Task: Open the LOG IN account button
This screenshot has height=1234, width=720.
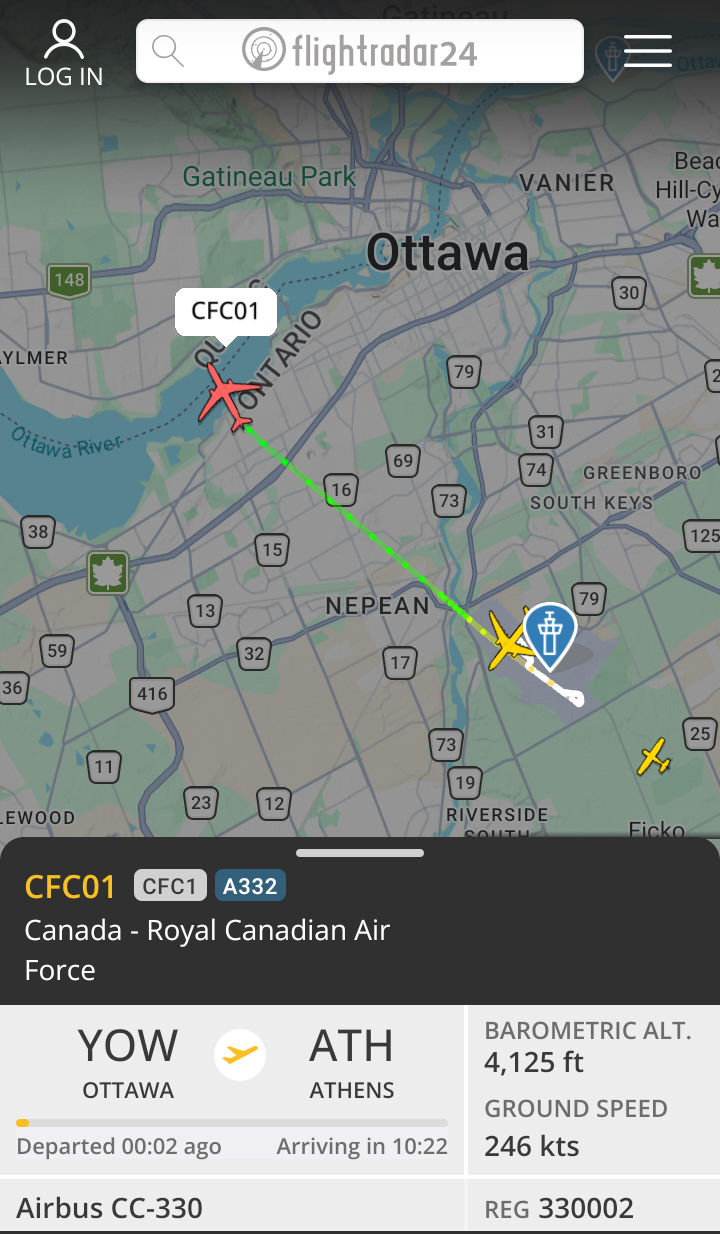Action: coord(64,53)
